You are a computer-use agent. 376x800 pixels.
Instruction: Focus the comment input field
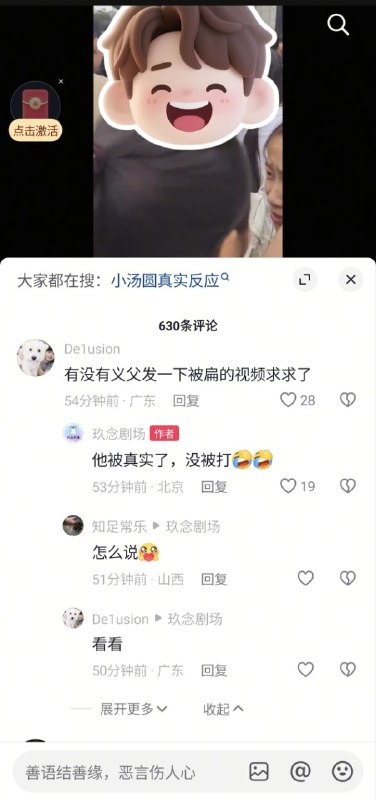pos(130,772)
